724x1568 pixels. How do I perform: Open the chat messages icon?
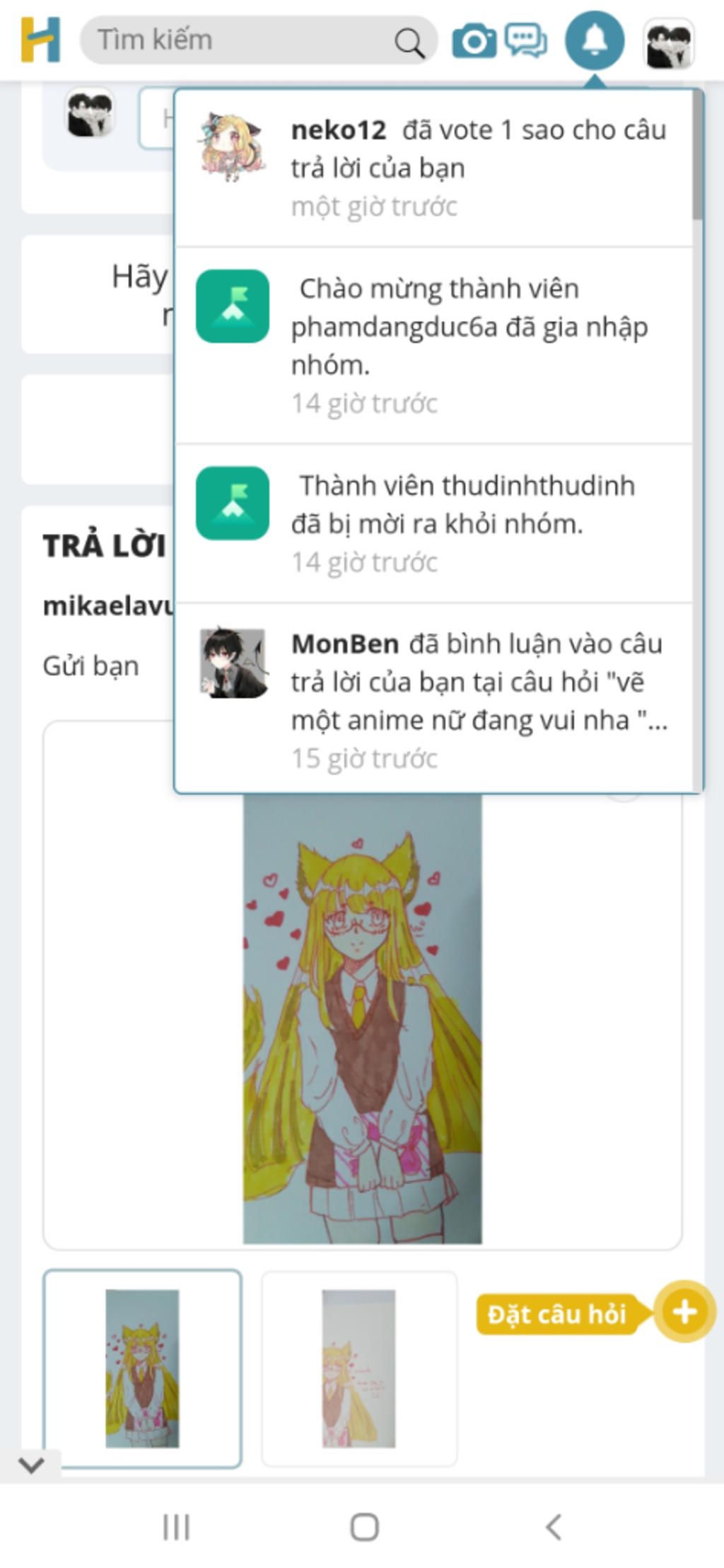(525, 40)
